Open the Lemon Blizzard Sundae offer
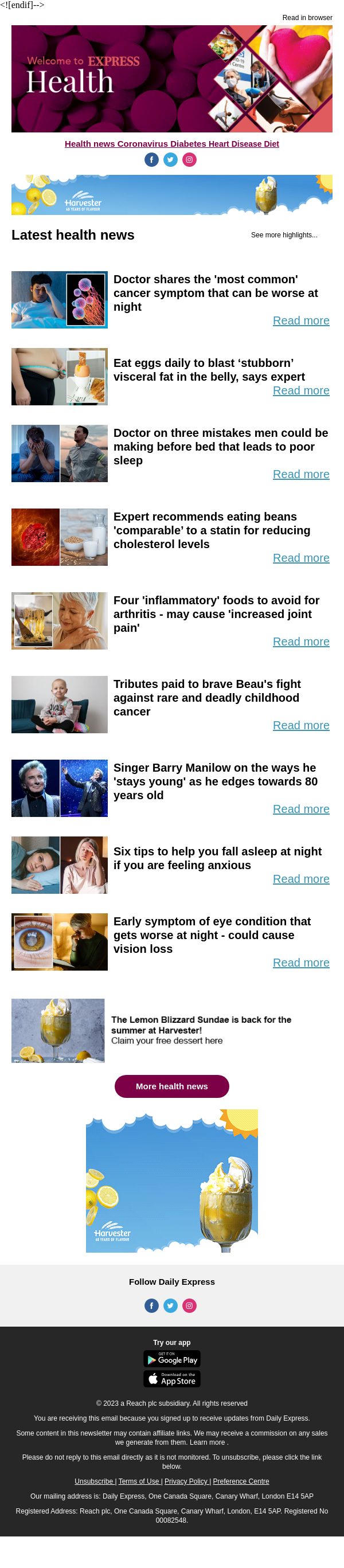This screenshot has height=1568, width=344. click(200, 1030)
